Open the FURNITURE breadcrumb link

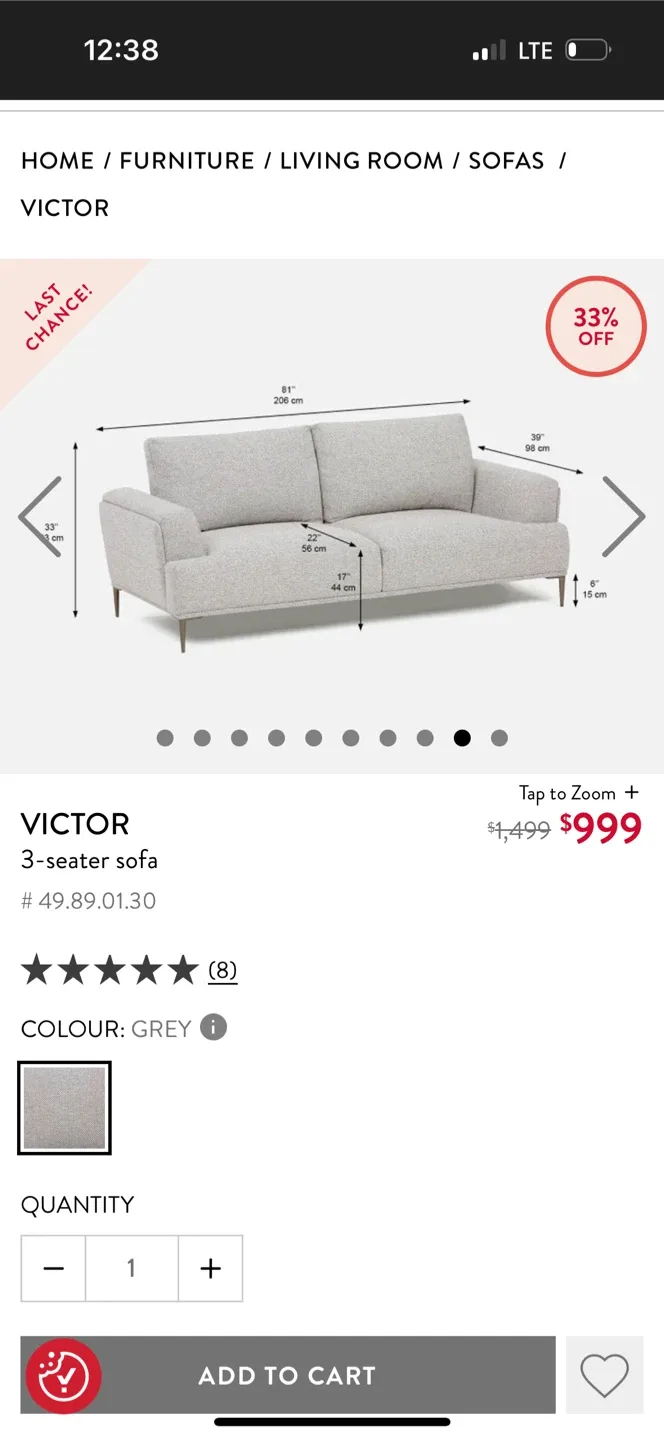point(187,161)
